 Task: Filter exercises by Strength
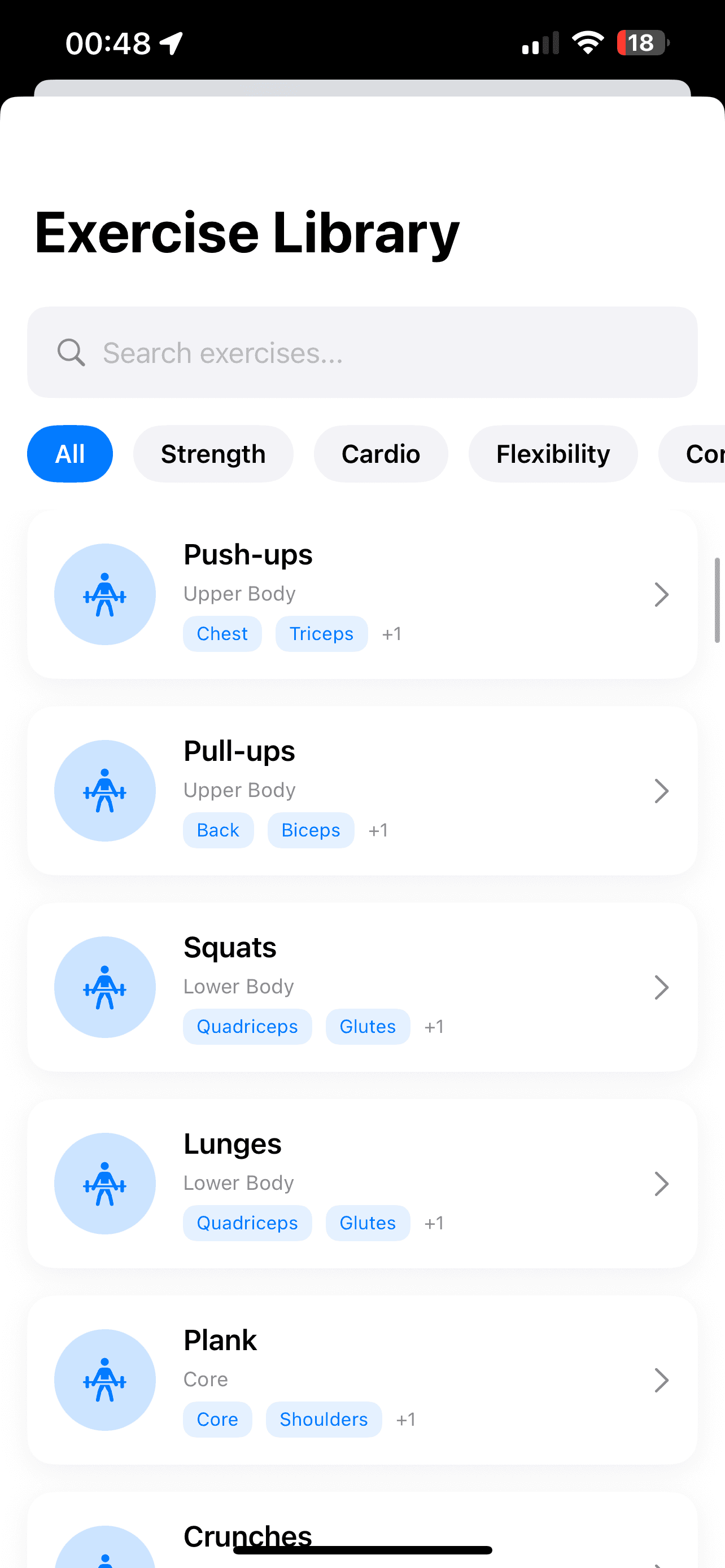(213, 454)
